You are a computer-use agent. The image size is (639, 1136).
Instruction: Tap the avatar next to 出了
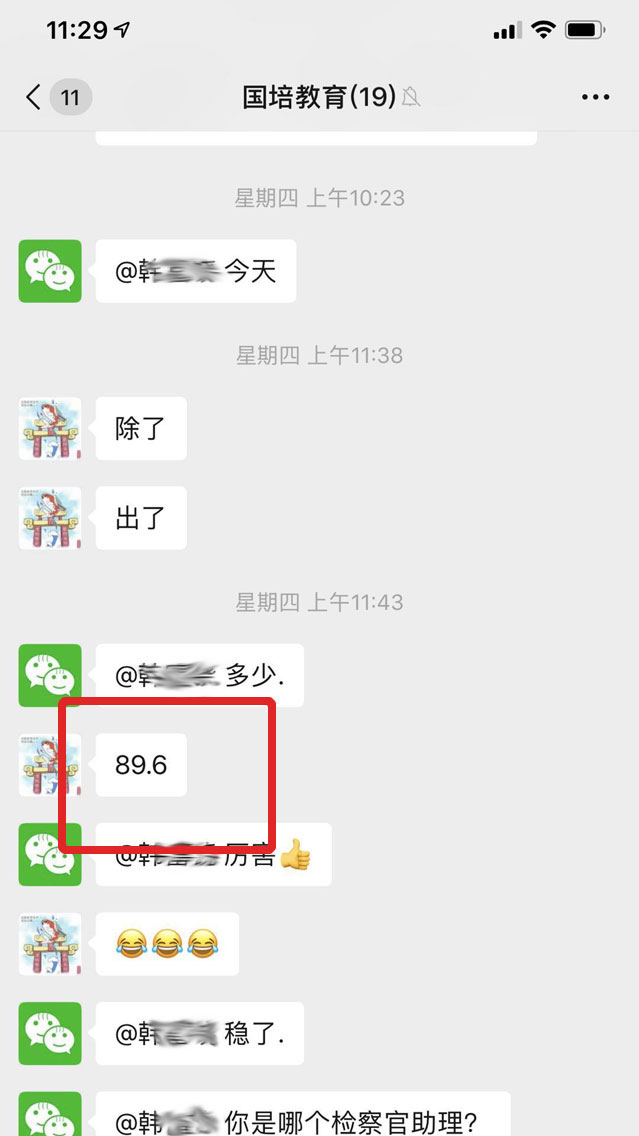pyautogui.click(x=50, y=518)
